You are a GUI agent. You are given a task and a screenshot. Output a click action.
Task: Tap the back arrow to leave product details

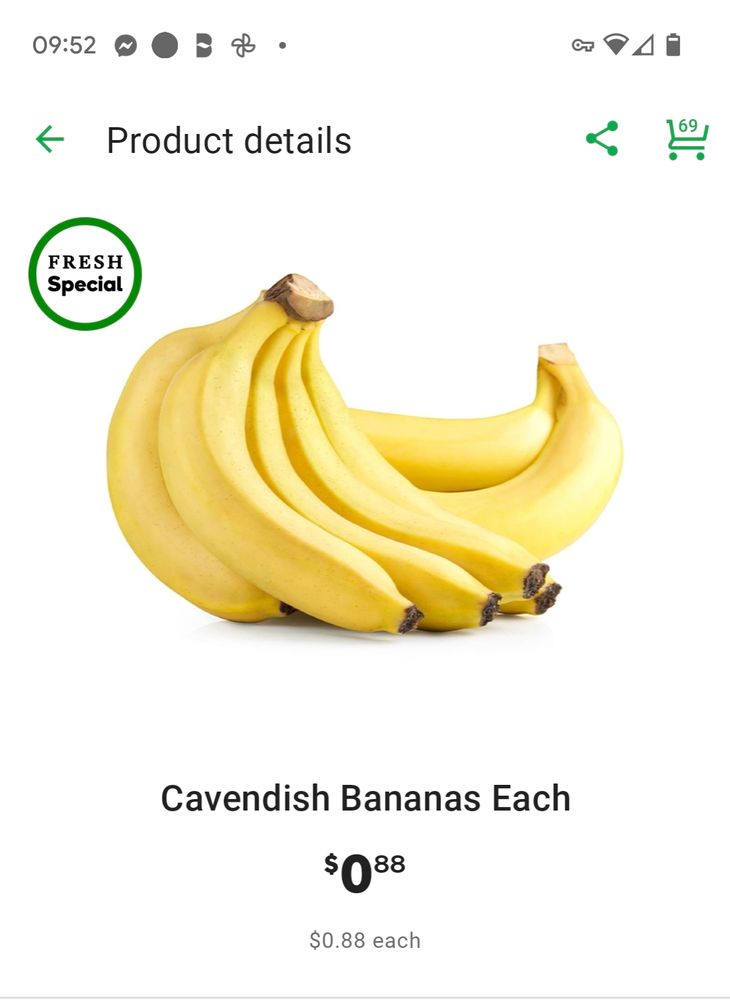(x=50, y=139)
